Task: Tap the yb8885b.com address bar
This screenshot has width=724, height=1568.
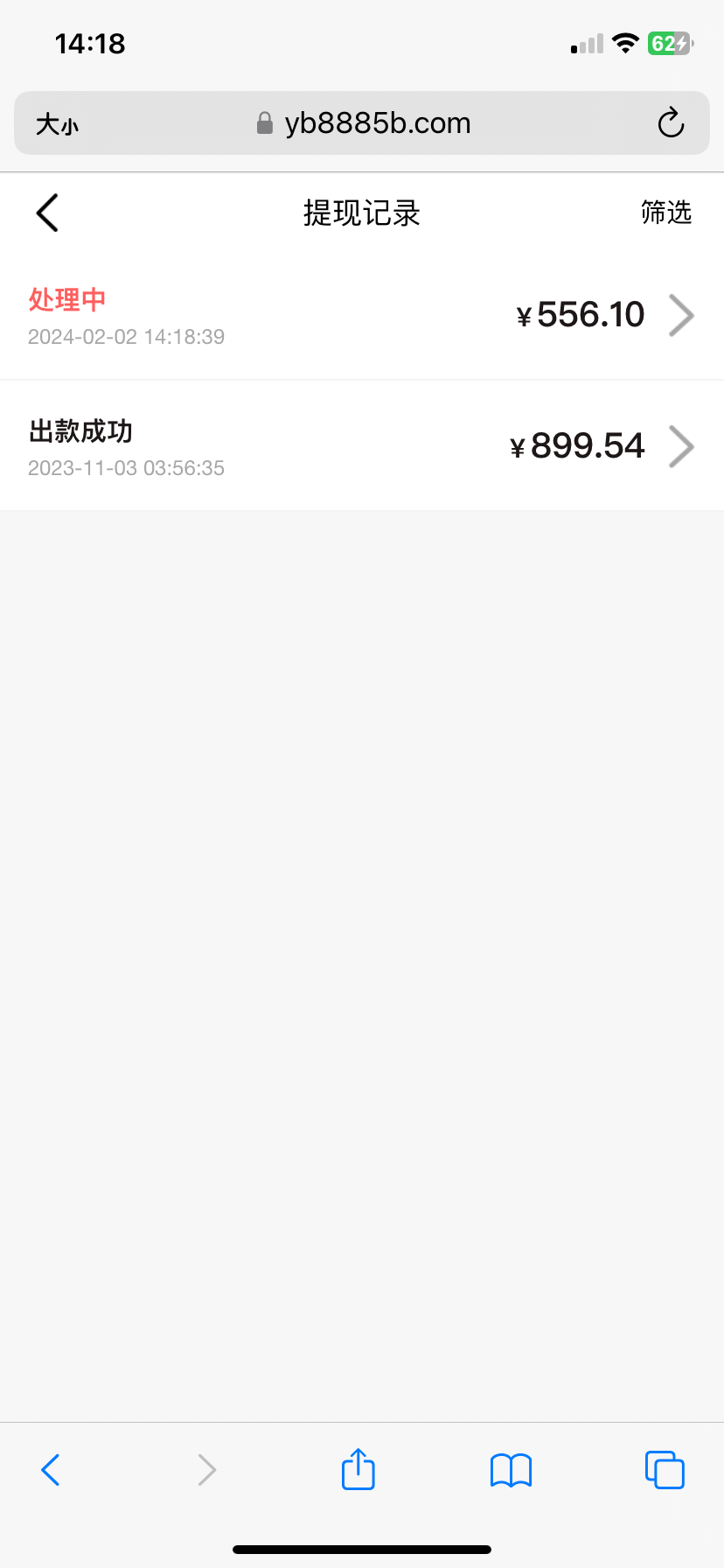Action: (364, 123)
